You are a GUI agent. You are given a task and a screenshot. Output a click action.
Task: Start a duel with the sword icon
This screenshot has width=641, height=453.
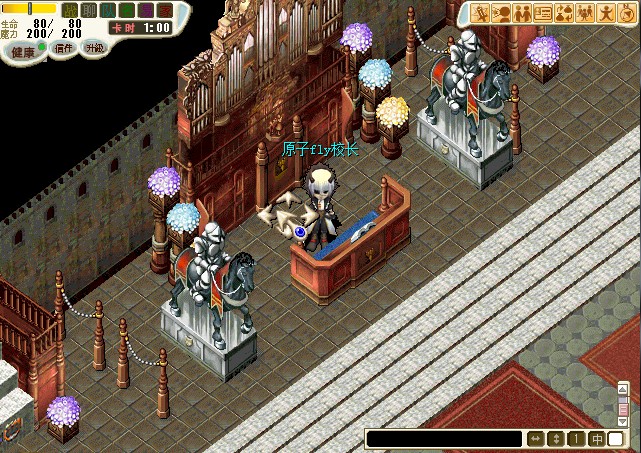point(481,13)
